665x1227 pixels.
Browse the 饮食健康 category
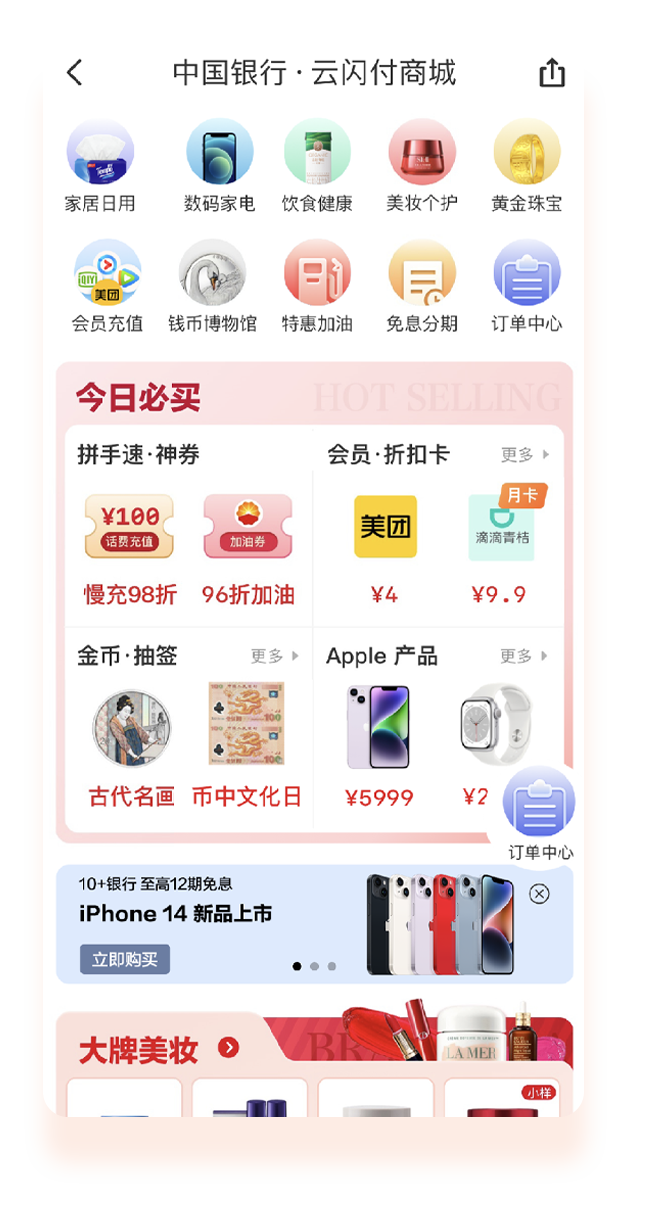(317, 166)
